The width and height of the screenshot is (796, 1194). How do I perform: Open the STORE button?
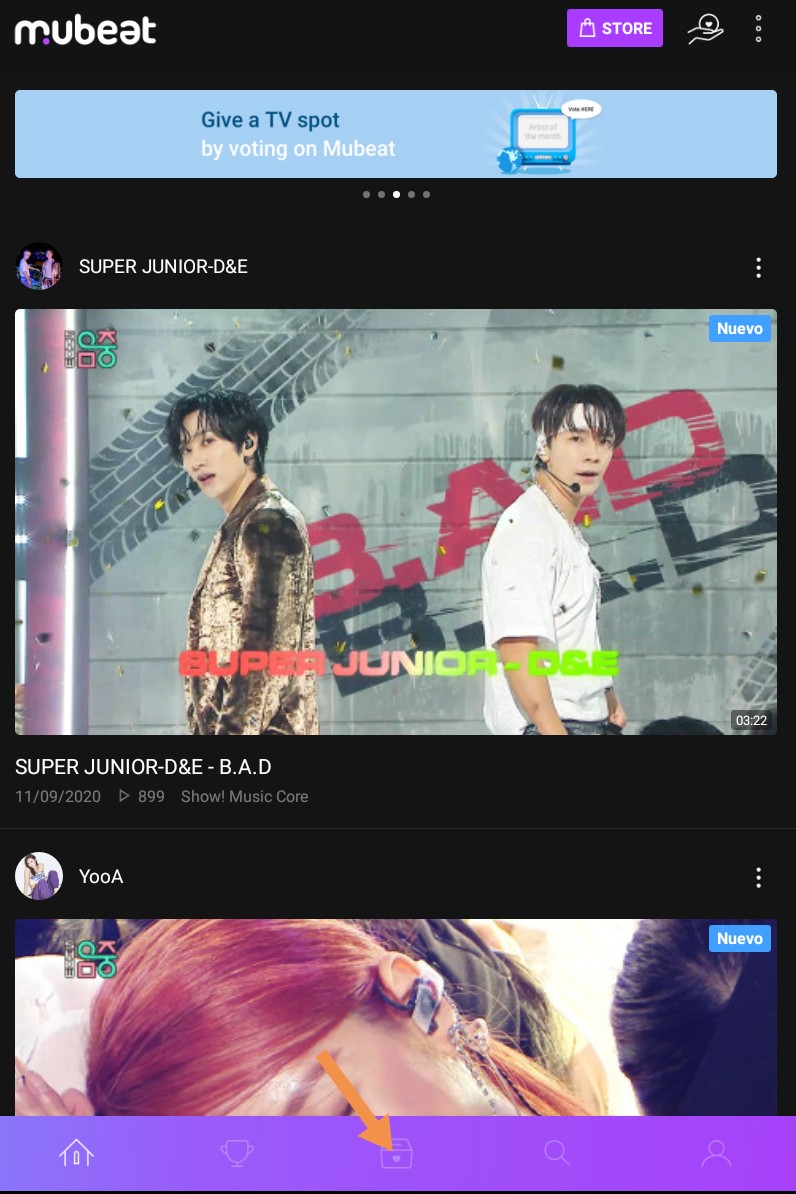click(x=615, y=29)
